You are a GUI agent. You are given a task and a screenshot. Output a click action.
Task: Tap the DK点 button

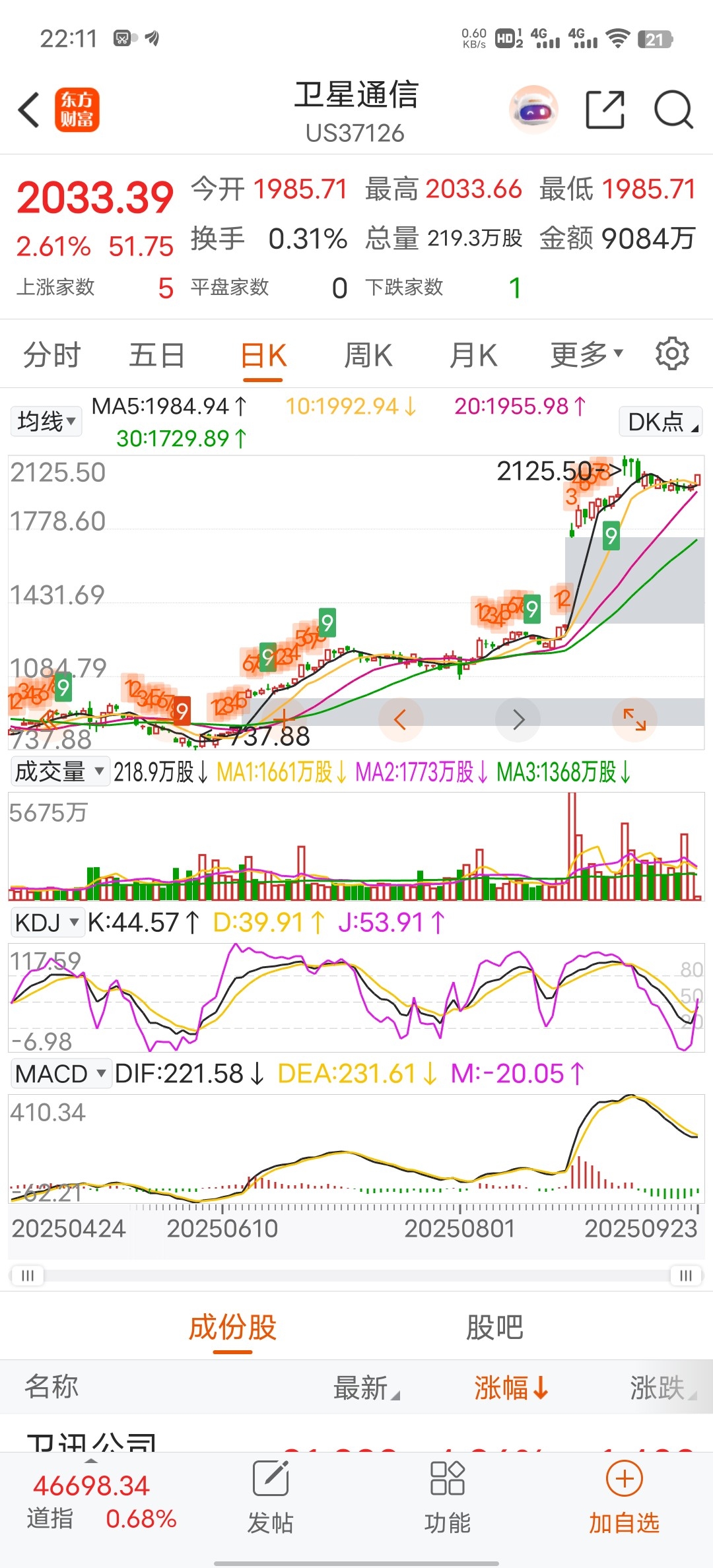tap(661, 421)
